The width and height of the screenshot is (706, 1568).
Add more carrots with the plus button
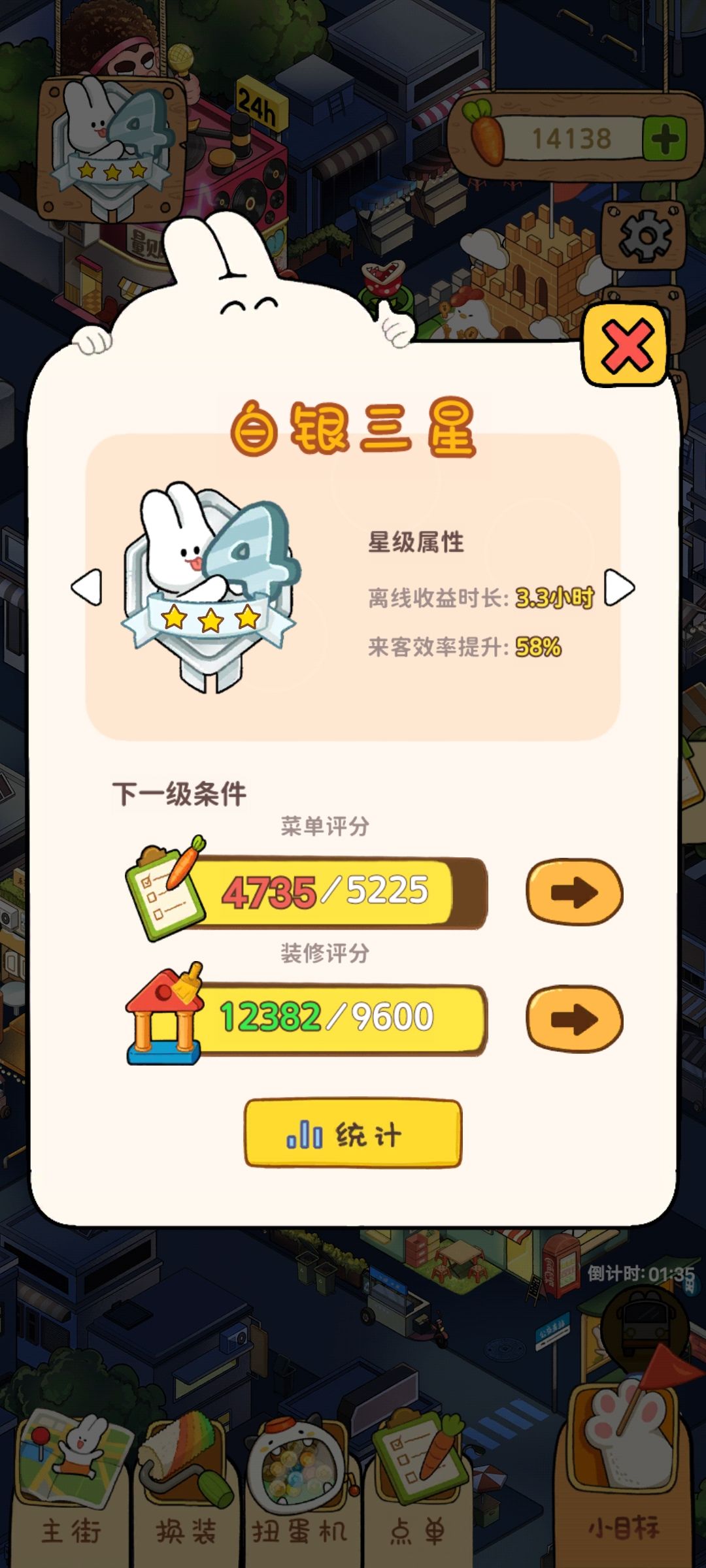tap(665, 139)
